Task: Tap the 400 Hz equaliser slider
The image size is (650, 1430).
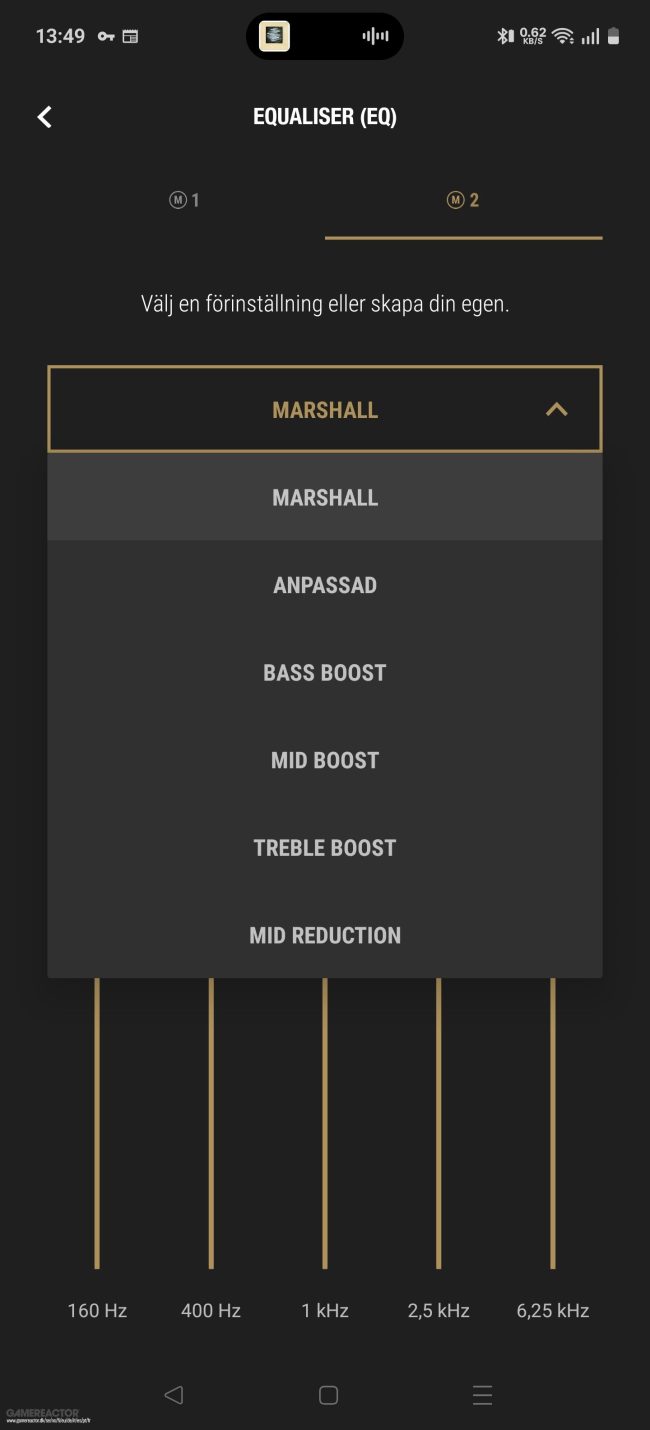Action: pyautogui.click(x=211, y=1123)
